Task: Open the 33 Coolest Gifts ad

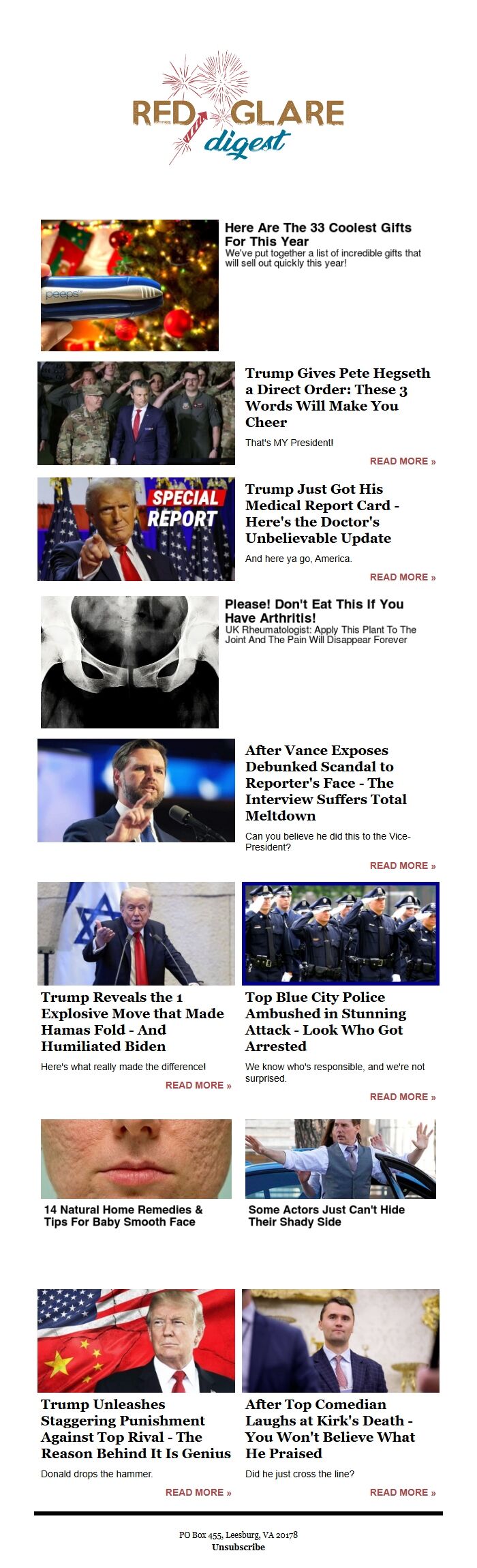Action: tap(318, 235)
